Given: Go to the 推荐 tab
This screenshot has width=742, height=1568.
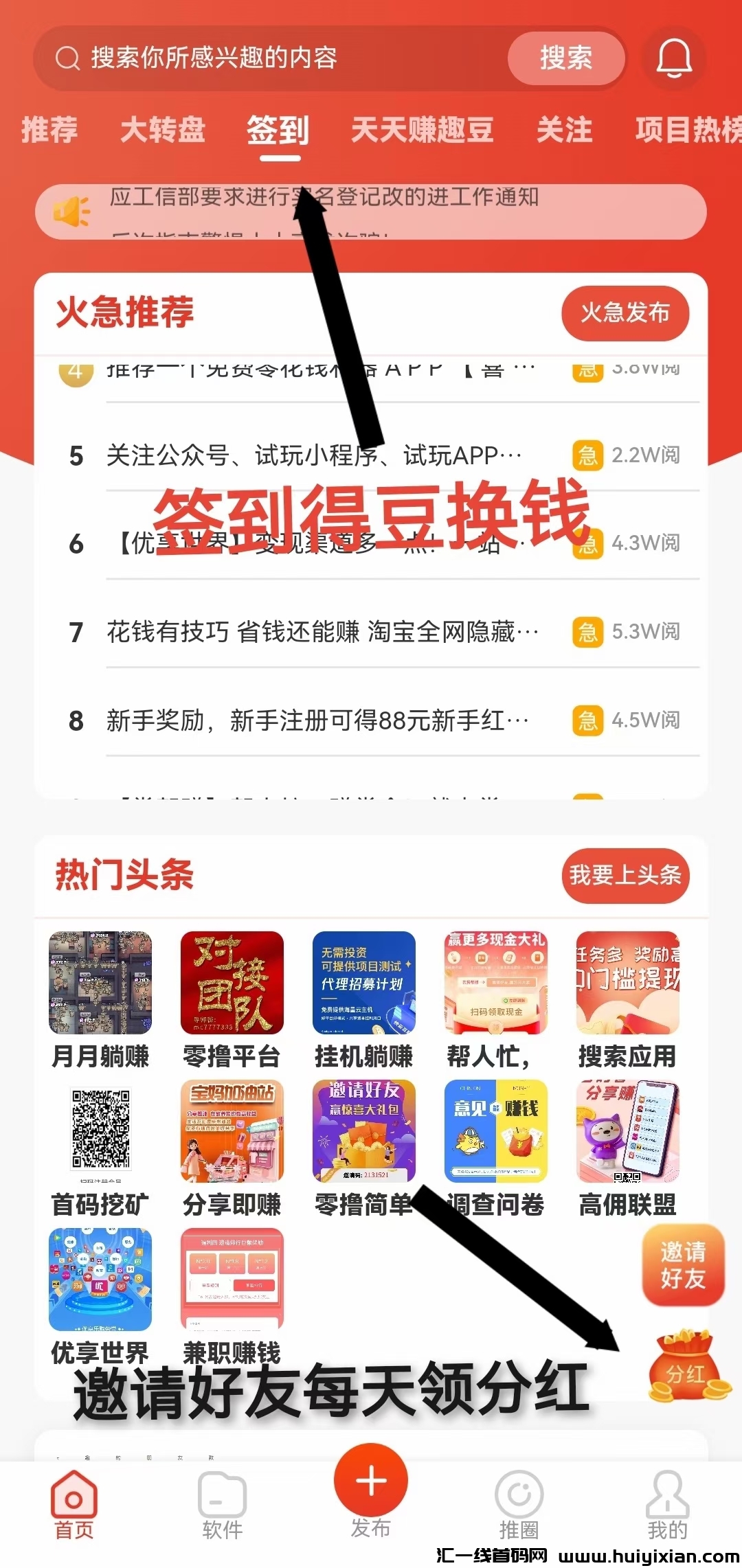Looking at the screenshot, I should click(49, 130).
